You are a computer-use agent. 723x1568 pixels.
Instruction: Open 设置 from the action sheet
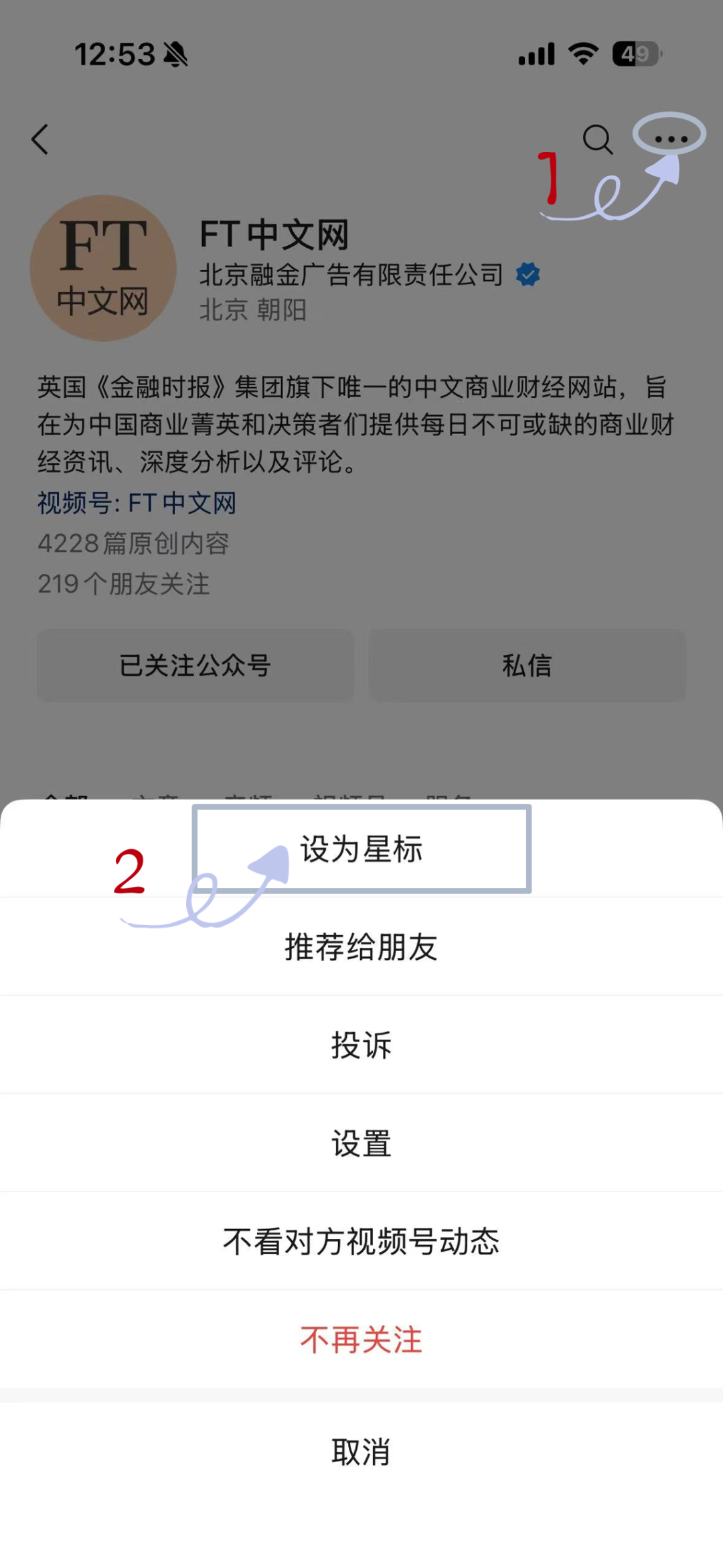361,1143
